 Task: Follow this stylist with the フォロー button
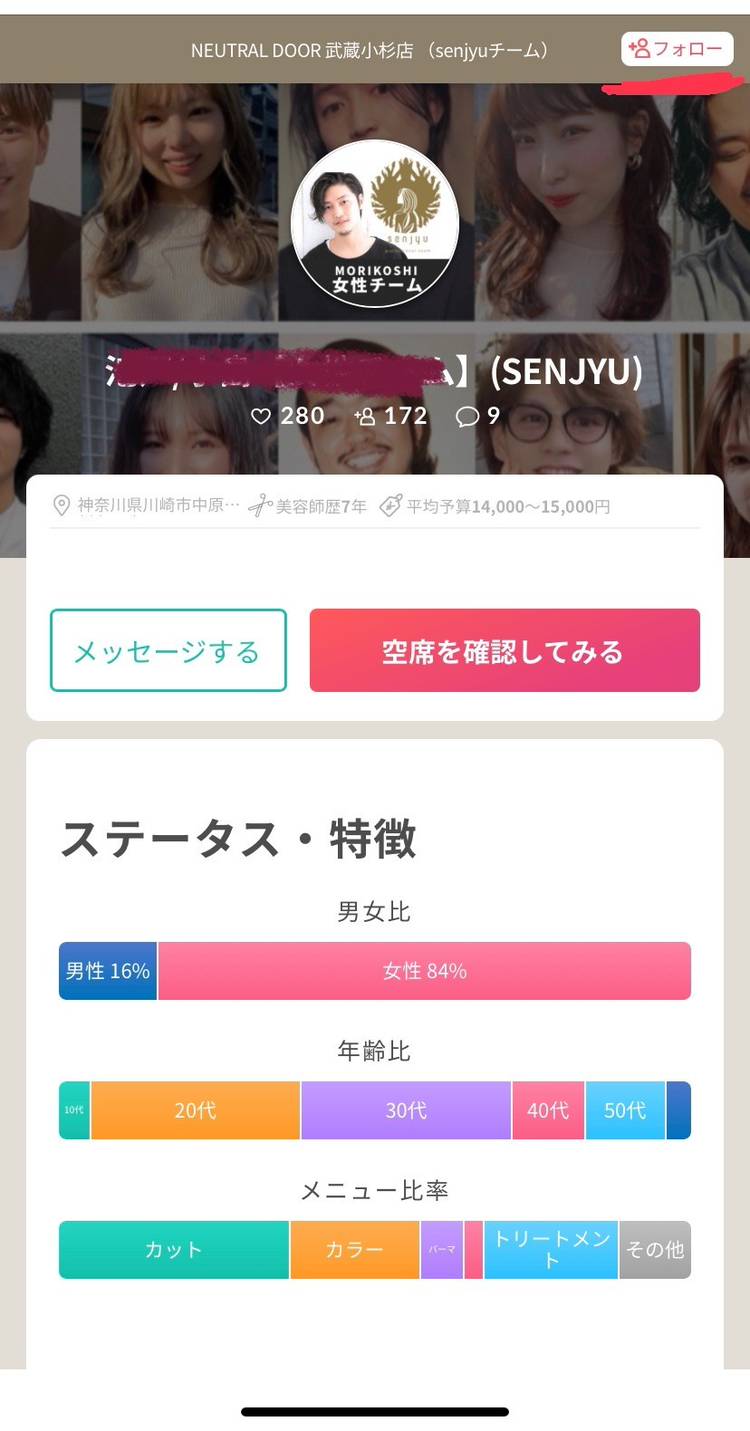click(x=677, y=48)
